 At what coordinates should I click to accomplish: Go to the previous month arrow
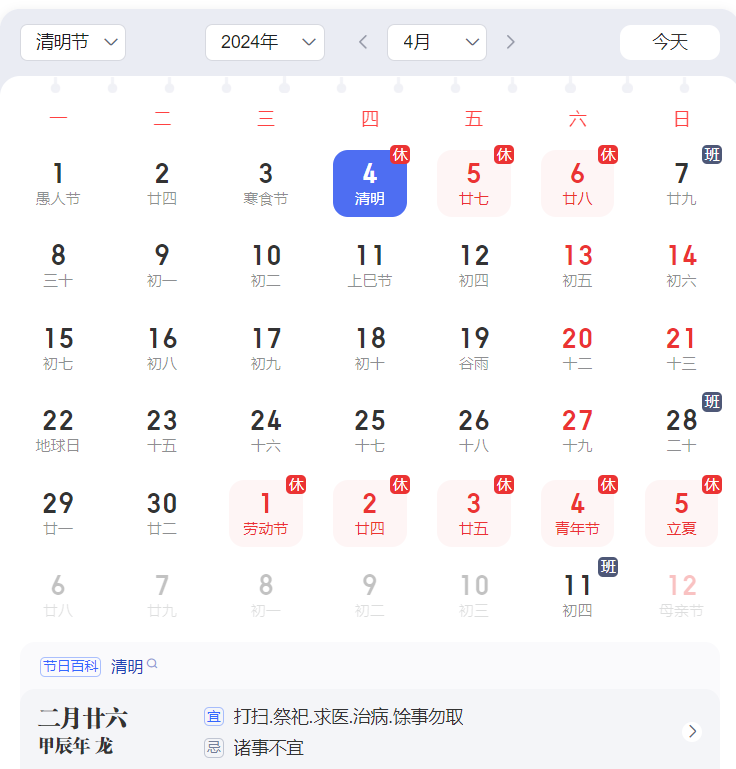point(363,42)
